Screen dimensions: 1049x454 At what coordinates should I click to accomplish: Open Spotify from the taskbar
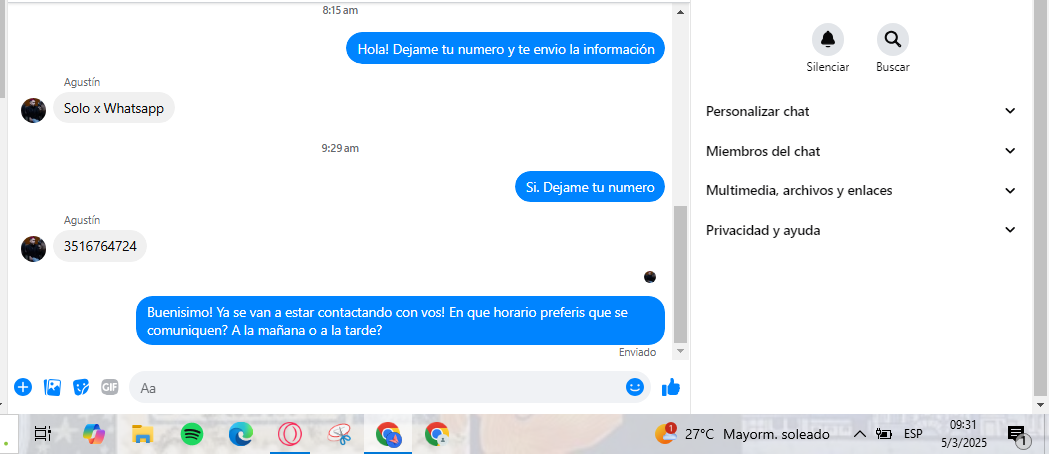click(192, 434)
